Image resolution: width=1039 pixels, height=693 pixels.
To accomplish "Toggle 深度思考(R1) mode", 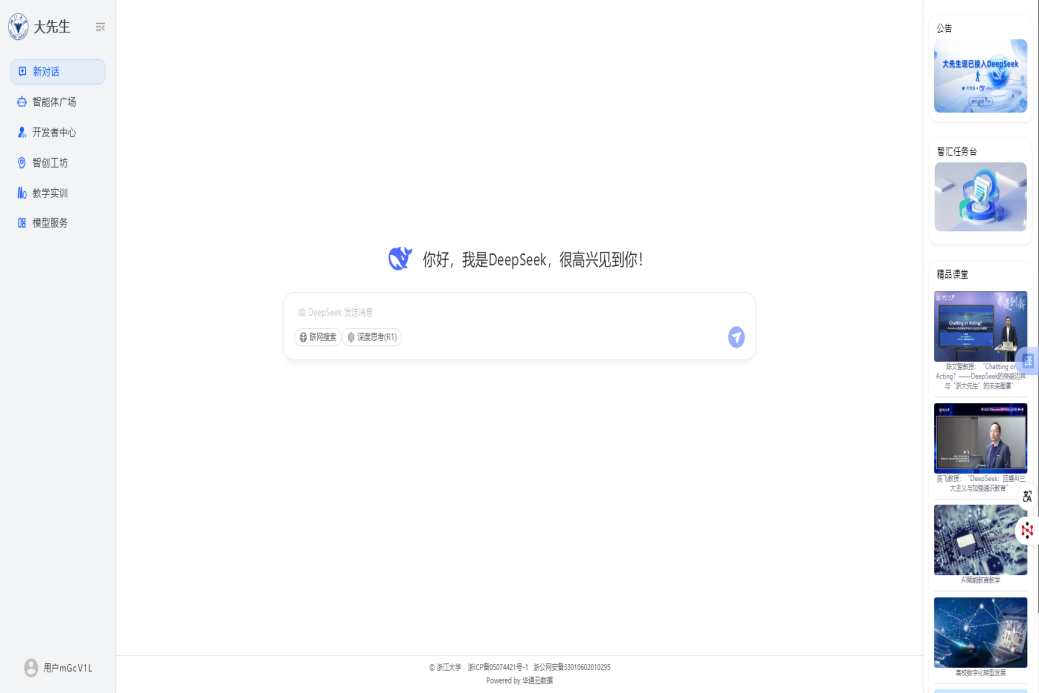I will pyautogui.click(x=372, y=338).
